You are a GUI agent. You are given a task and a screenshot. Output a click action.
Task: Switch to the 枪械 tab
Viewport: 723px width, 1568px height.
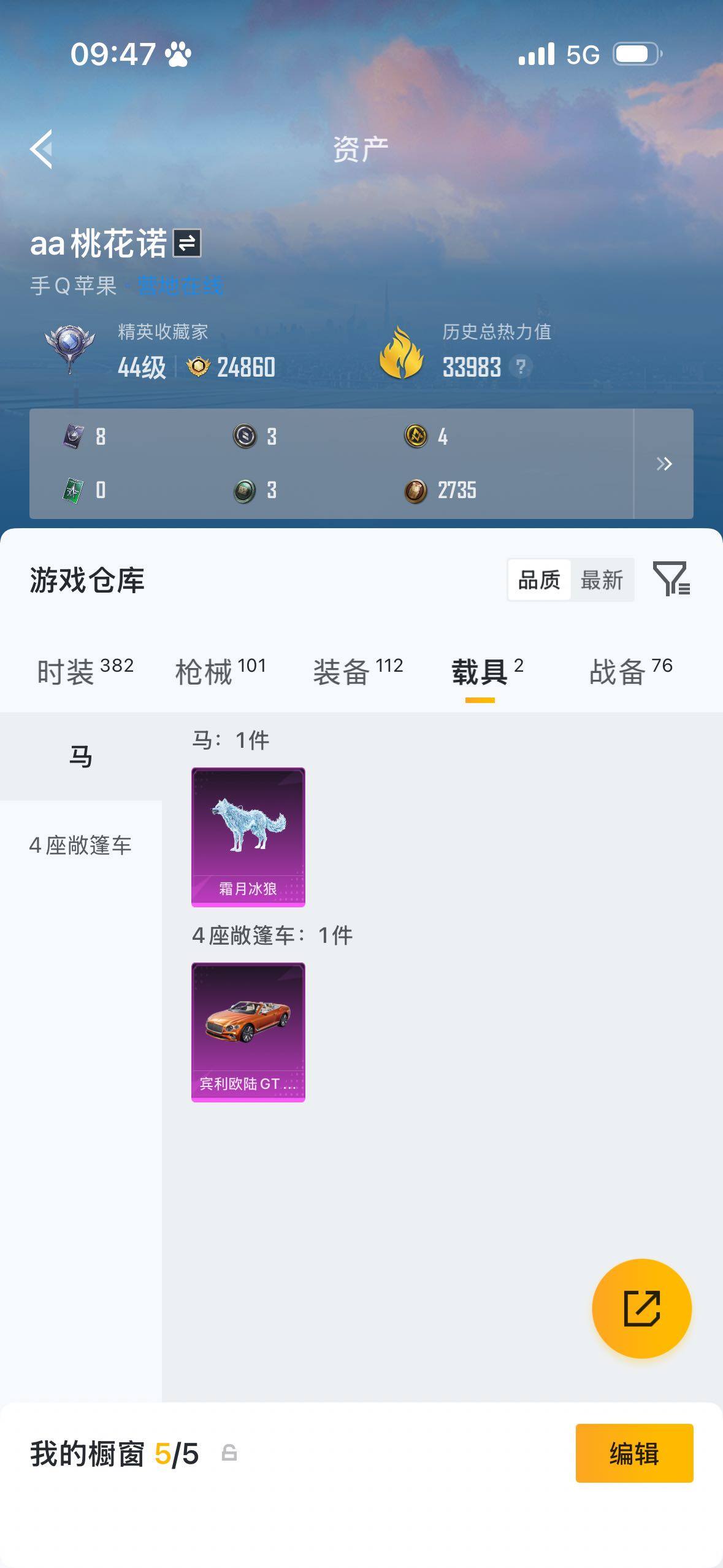(x=221, y=671)
